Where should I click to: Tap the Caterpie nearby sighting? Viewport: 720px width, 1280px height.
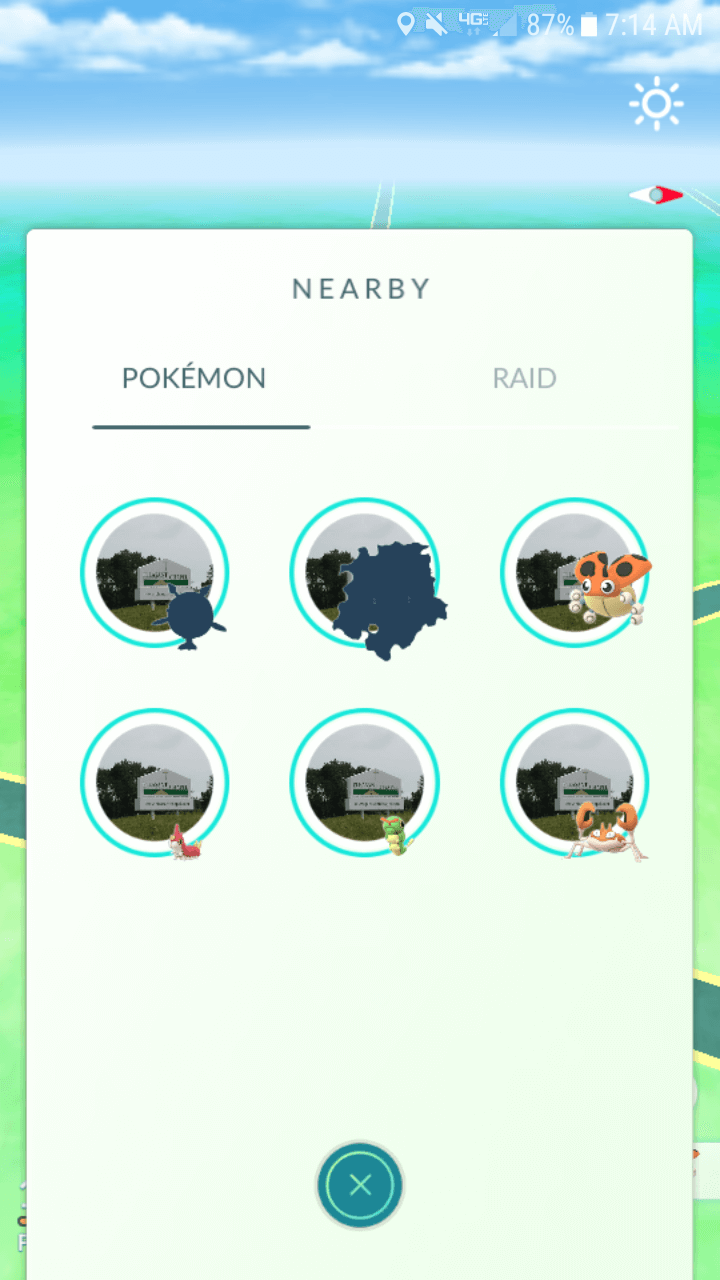(x=365, y=783)
